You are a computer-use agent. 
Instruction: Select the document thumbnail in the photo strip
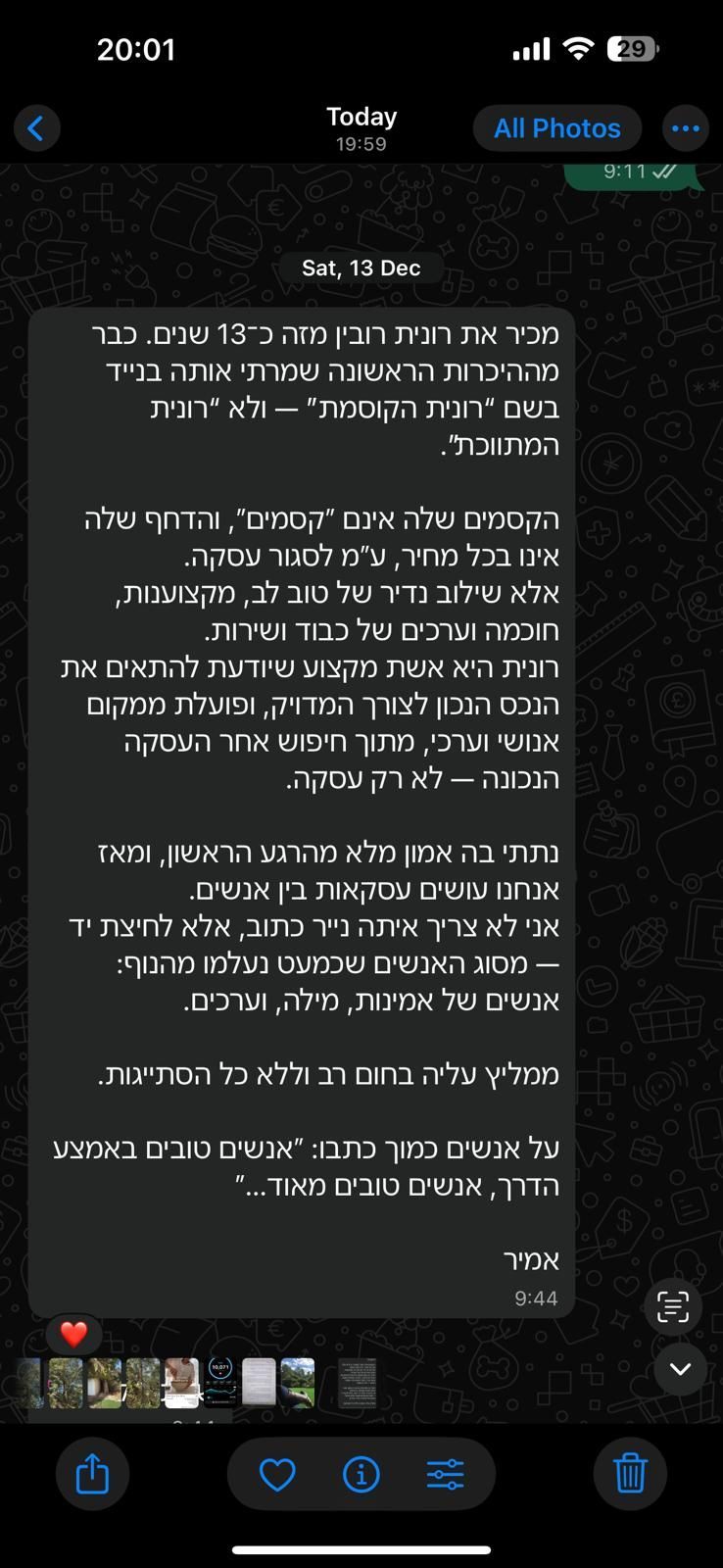pyautogui.click(x=259, y=1383)
